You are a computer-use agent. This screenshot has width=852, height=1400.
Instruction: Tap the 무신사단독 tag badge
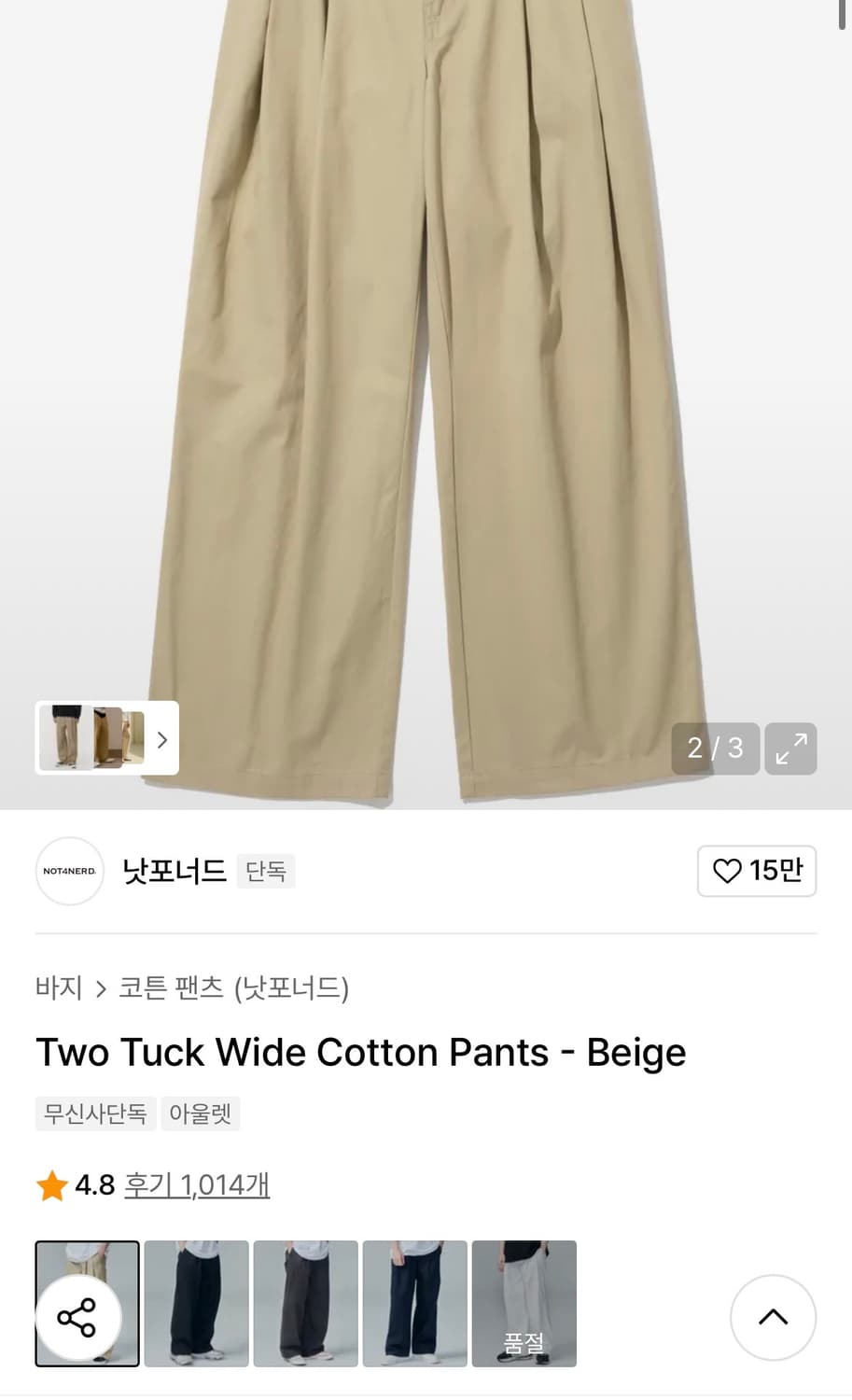(x=94, y=1113)
